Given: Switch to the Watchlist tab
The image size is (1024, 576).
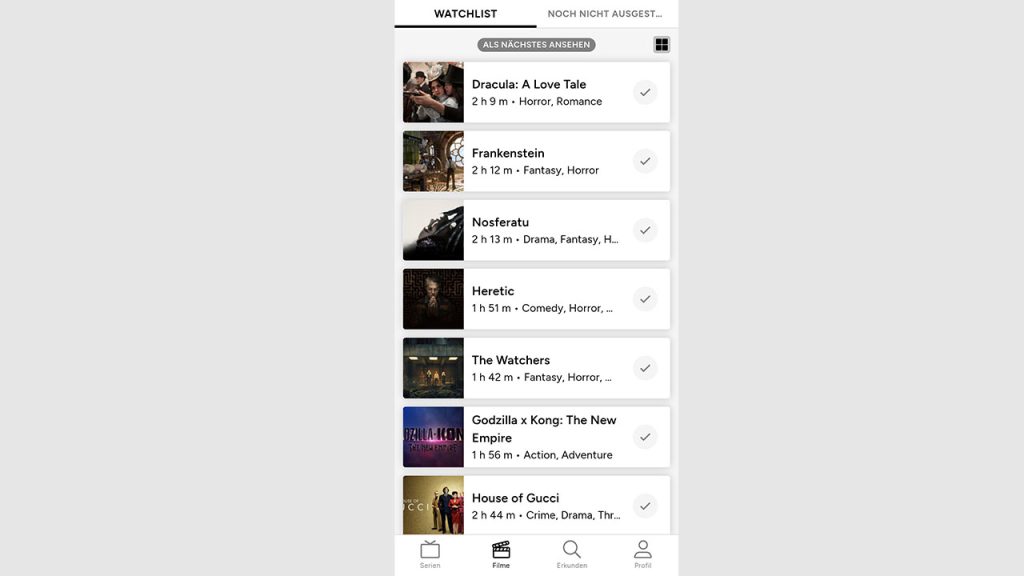Looking at the screenshot, I should pos(465,14).
